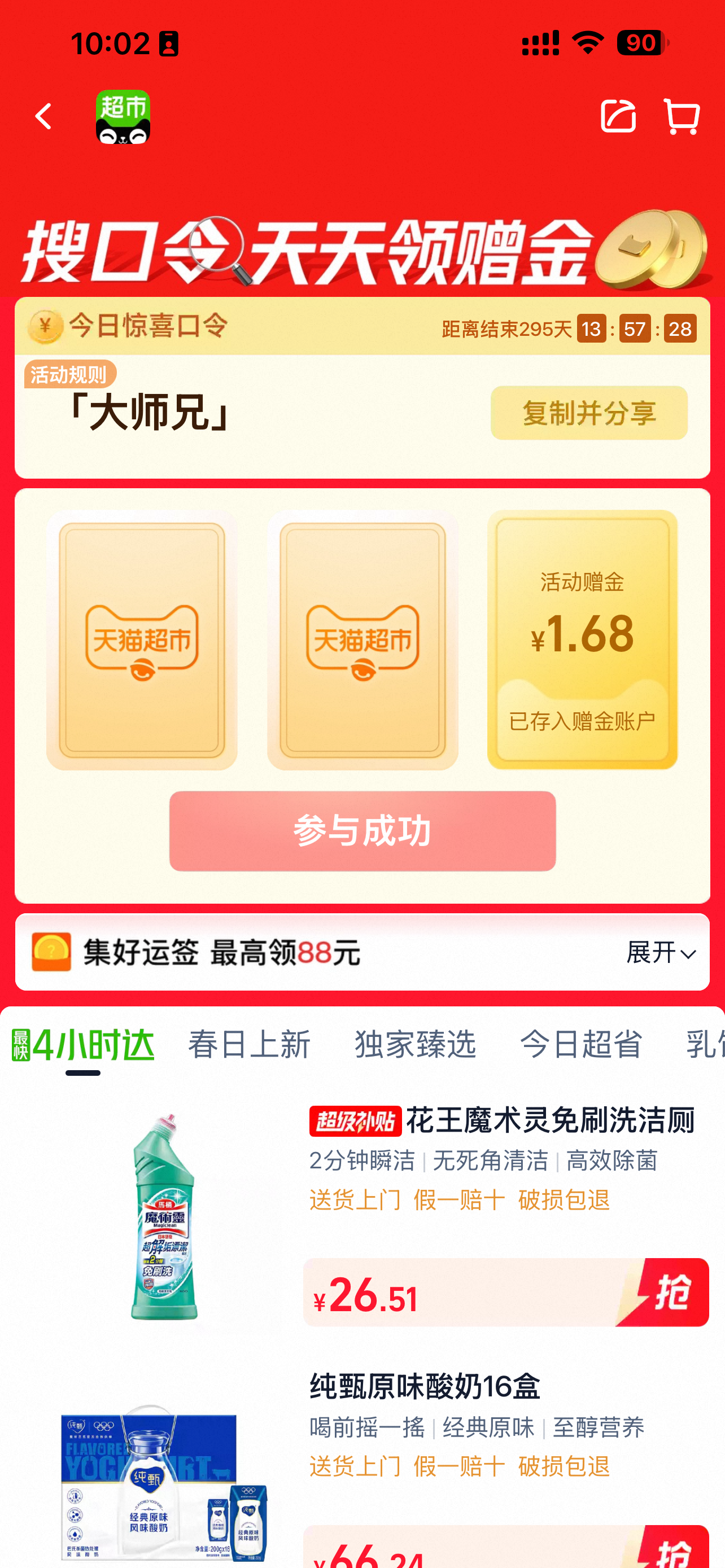Image resolution: width=725 pixels, height=1568 pixels.
Task: Tap the 参与成功 button
Action: (362, 831)
